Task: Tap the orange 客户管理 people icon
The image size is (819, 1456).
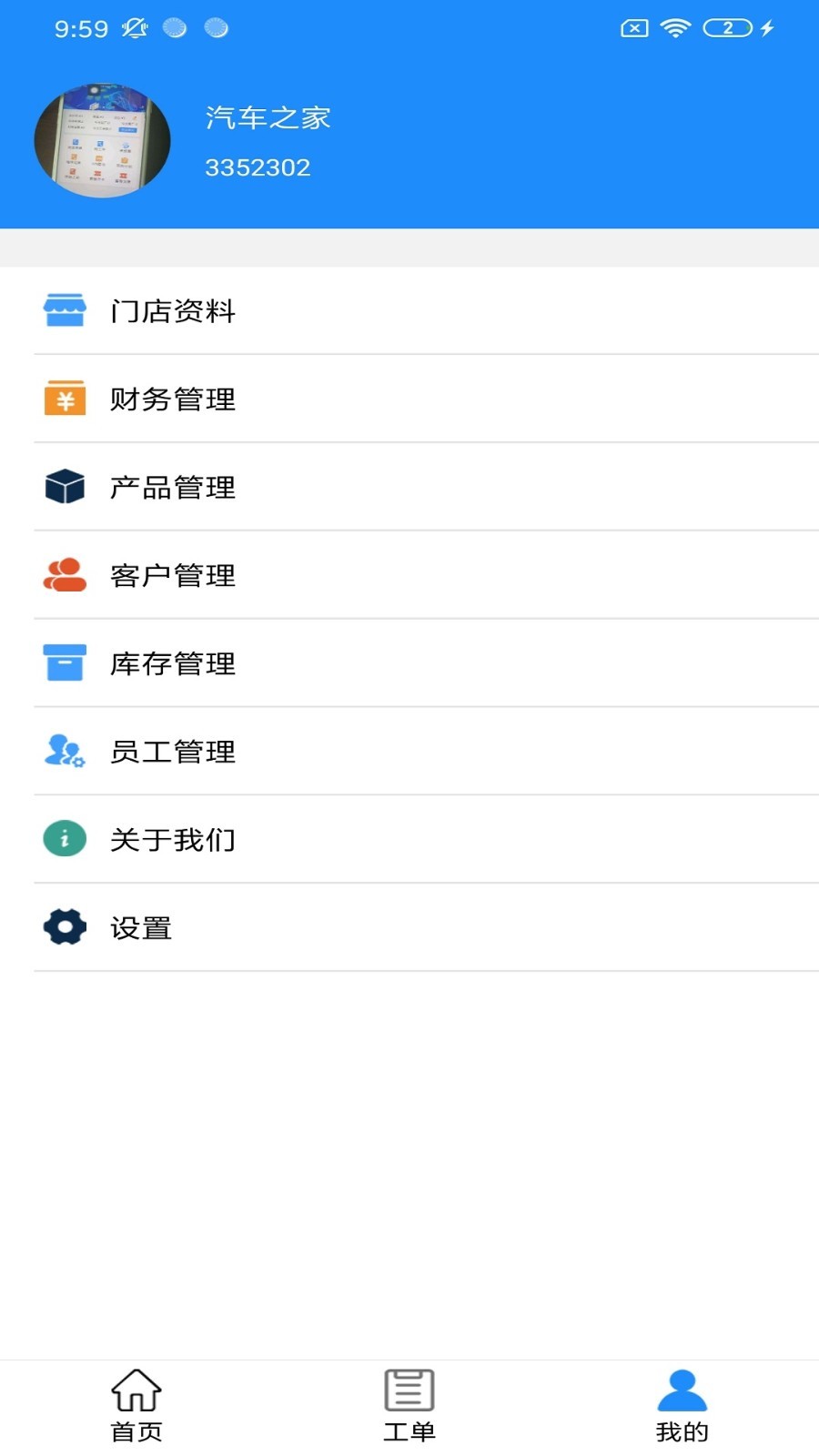Action: (63, 575)
